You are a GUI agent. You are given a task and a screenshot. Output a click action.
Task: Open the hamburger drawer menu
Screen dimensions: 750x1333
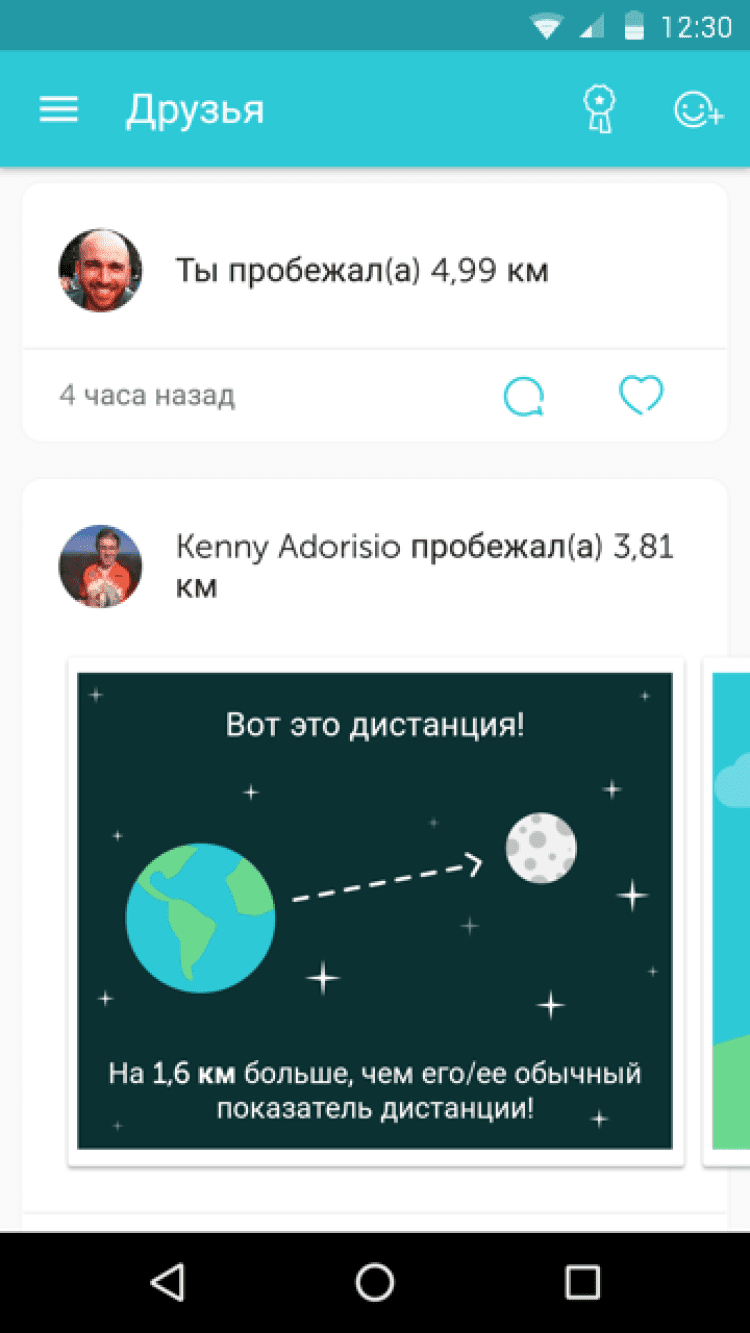pos(58,109)
